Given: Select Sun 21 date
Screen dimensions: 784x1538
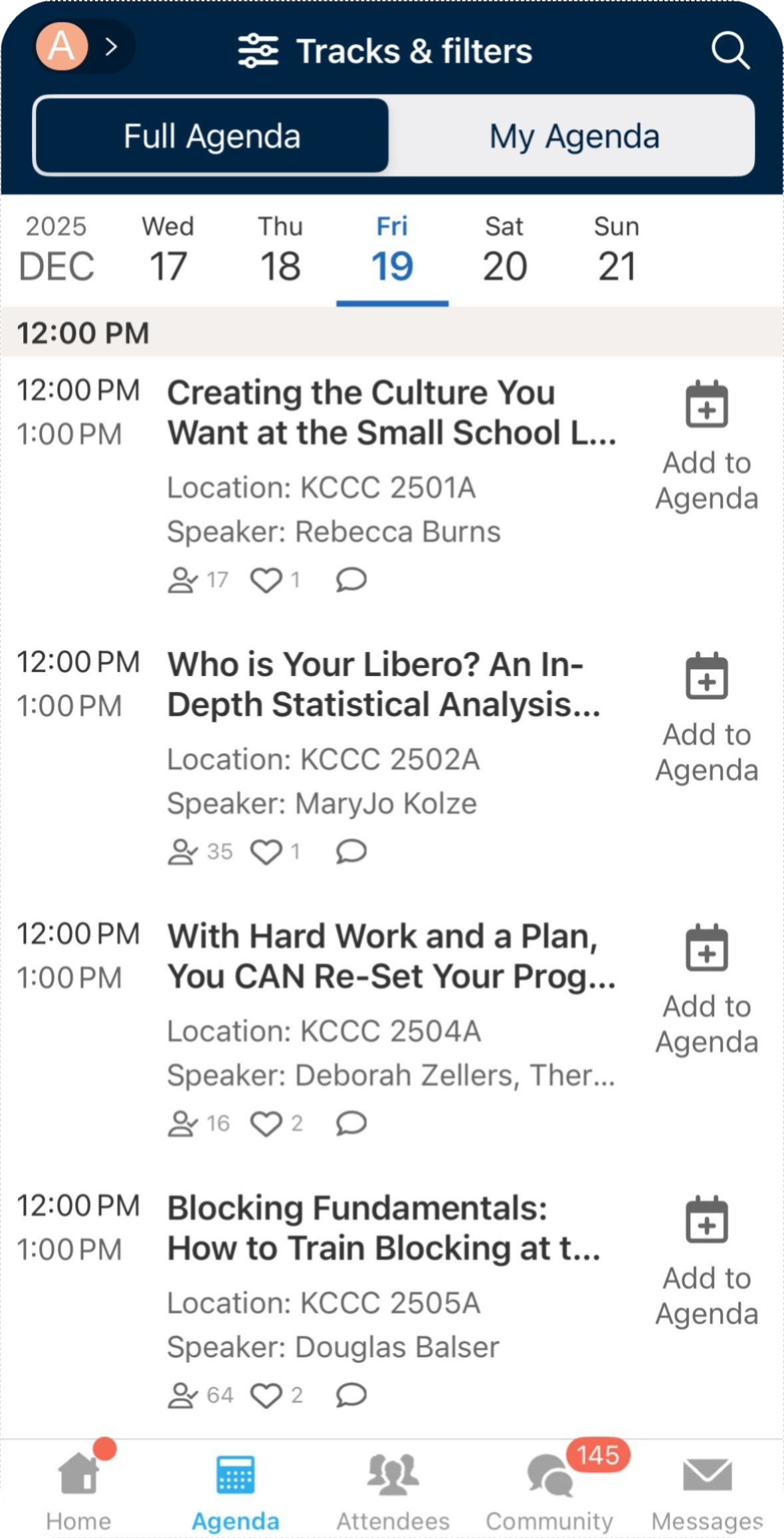Looking at the screenshot, I should pyautogui.click(x=617, y=250).
